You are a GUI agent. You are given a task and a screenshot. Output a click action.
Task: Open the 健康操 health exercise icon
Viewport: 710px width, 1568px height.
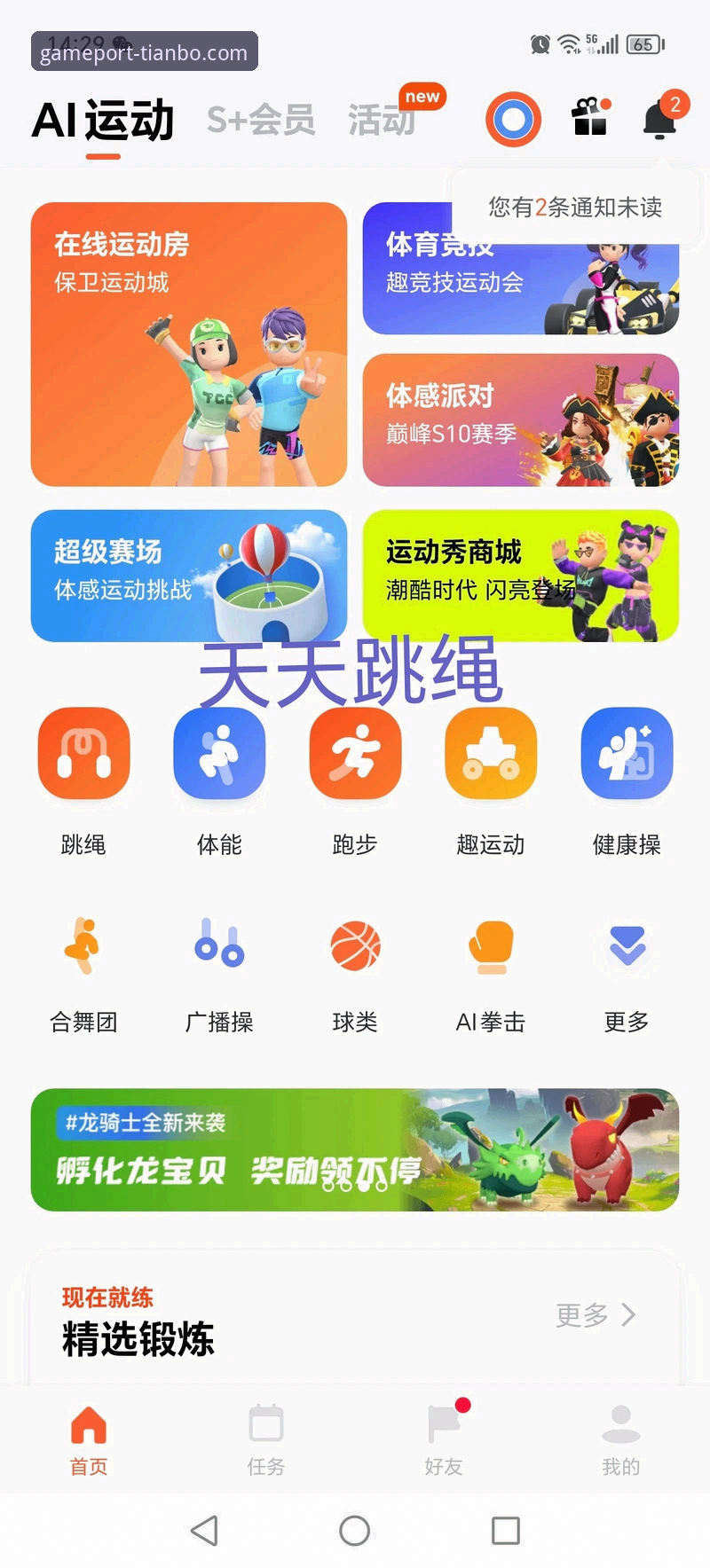626,753
